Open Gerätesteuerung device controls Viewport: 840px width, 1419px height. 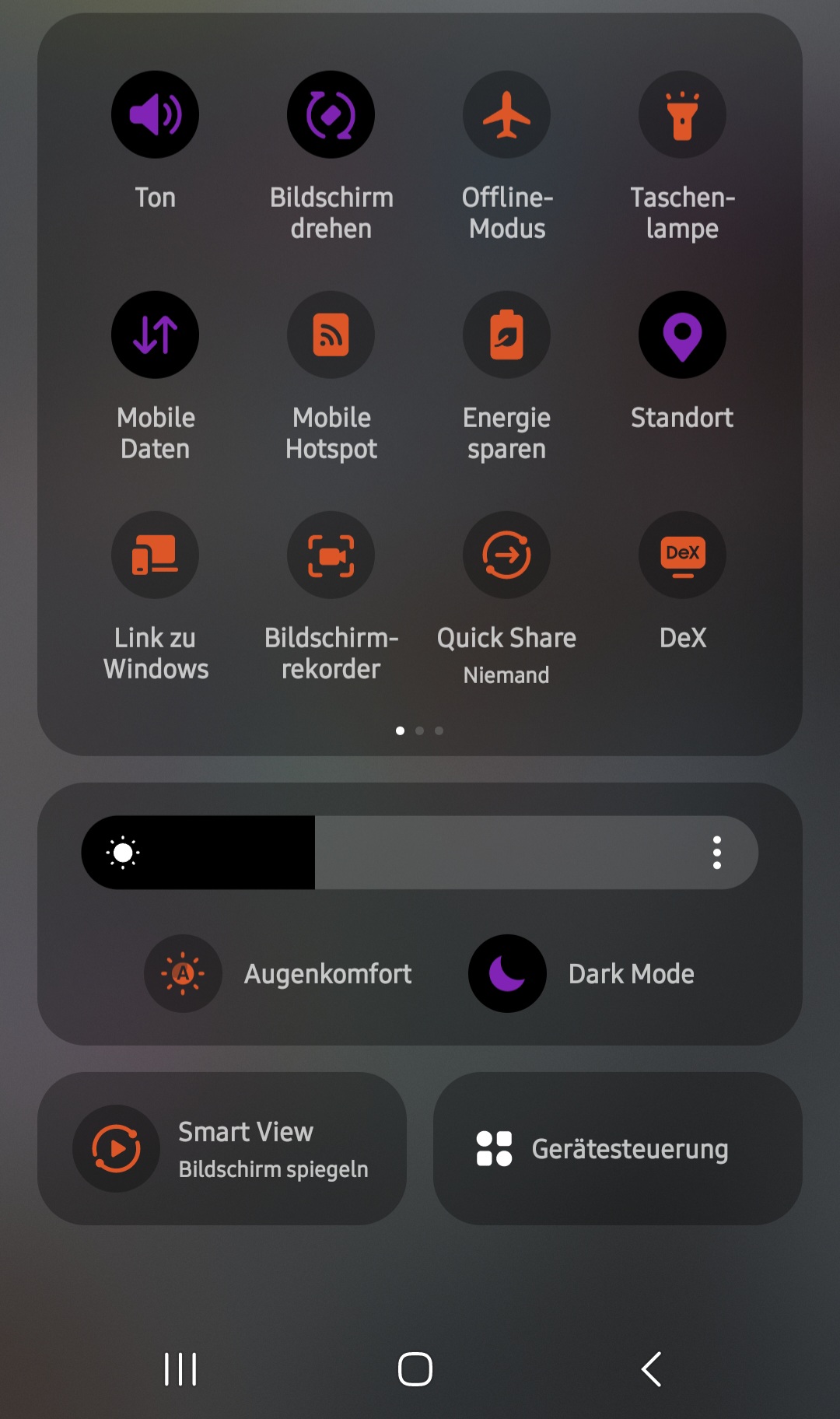click(617, 1147)
